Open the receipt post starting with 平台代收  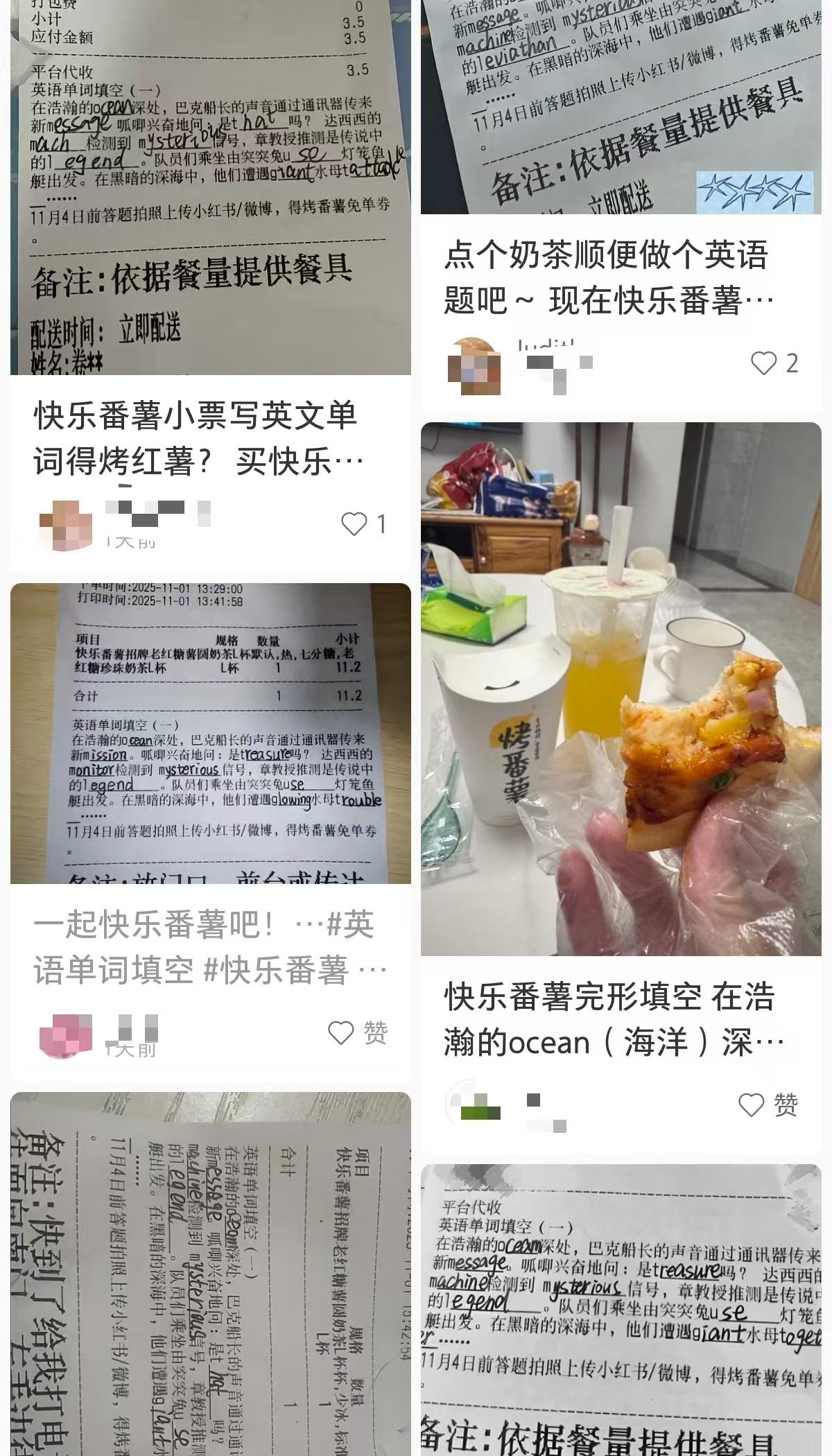[x=621, y=1310]
